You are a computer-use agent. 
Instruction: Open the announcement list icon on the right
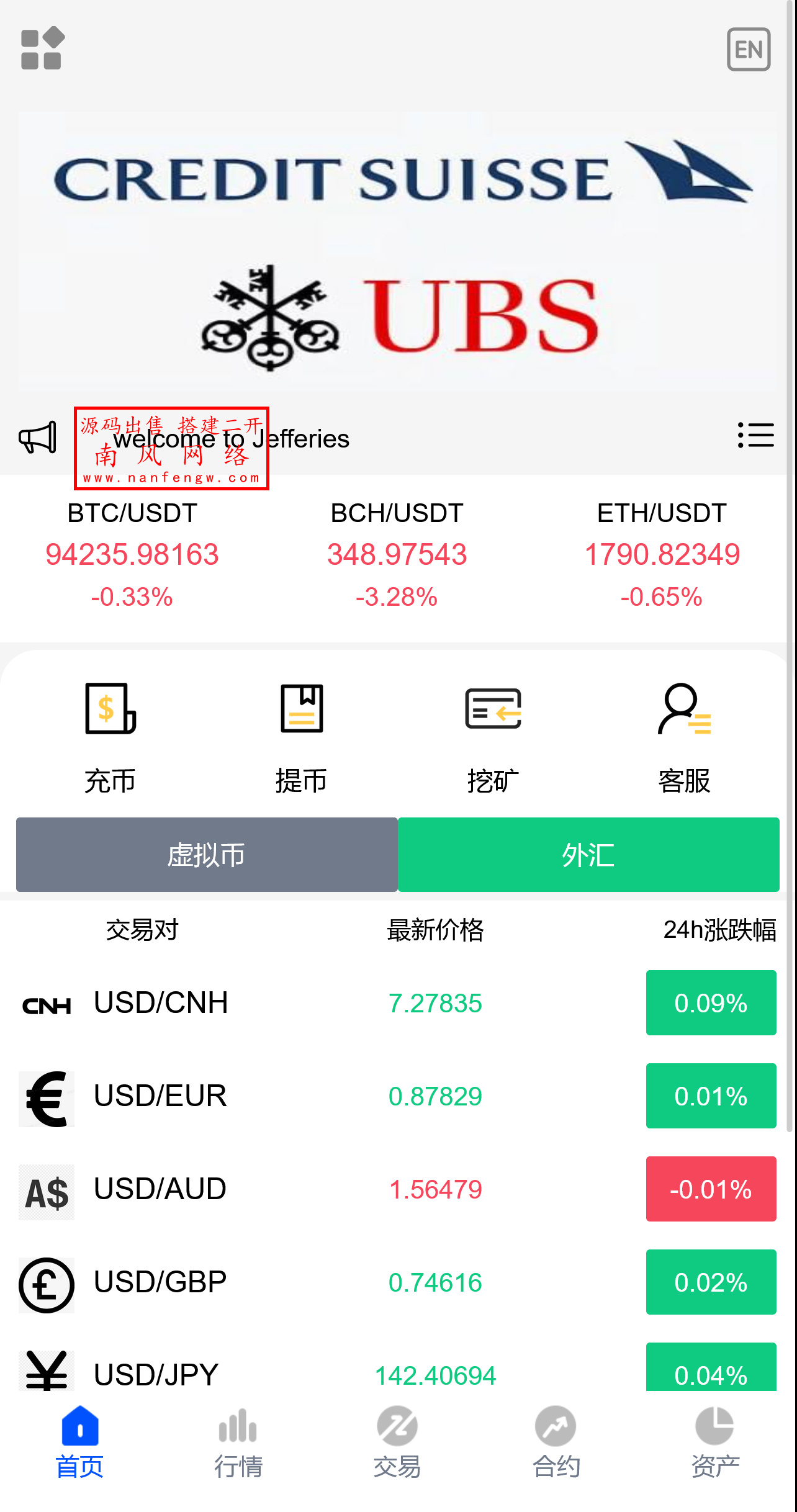click(x=755, y=436)
